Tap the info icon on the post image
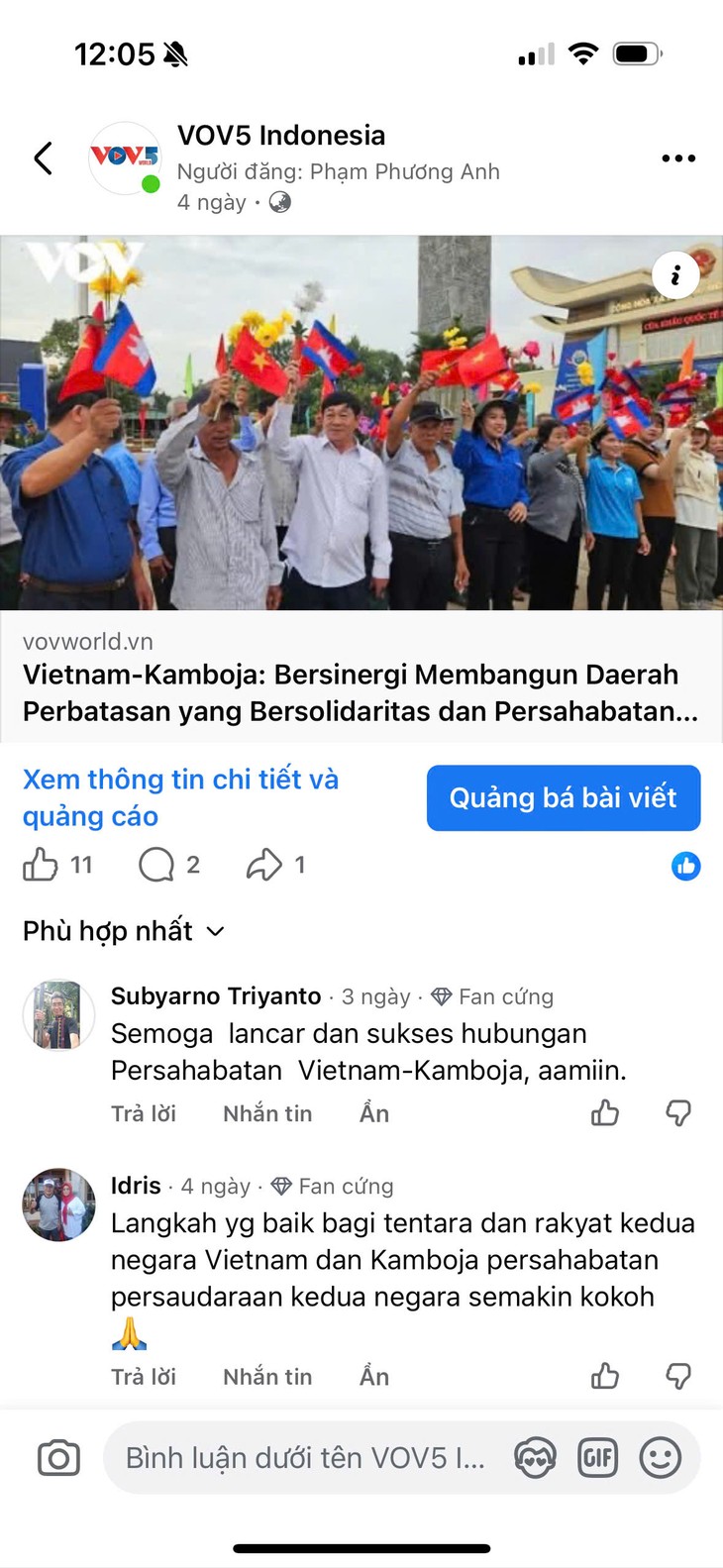 675,275
